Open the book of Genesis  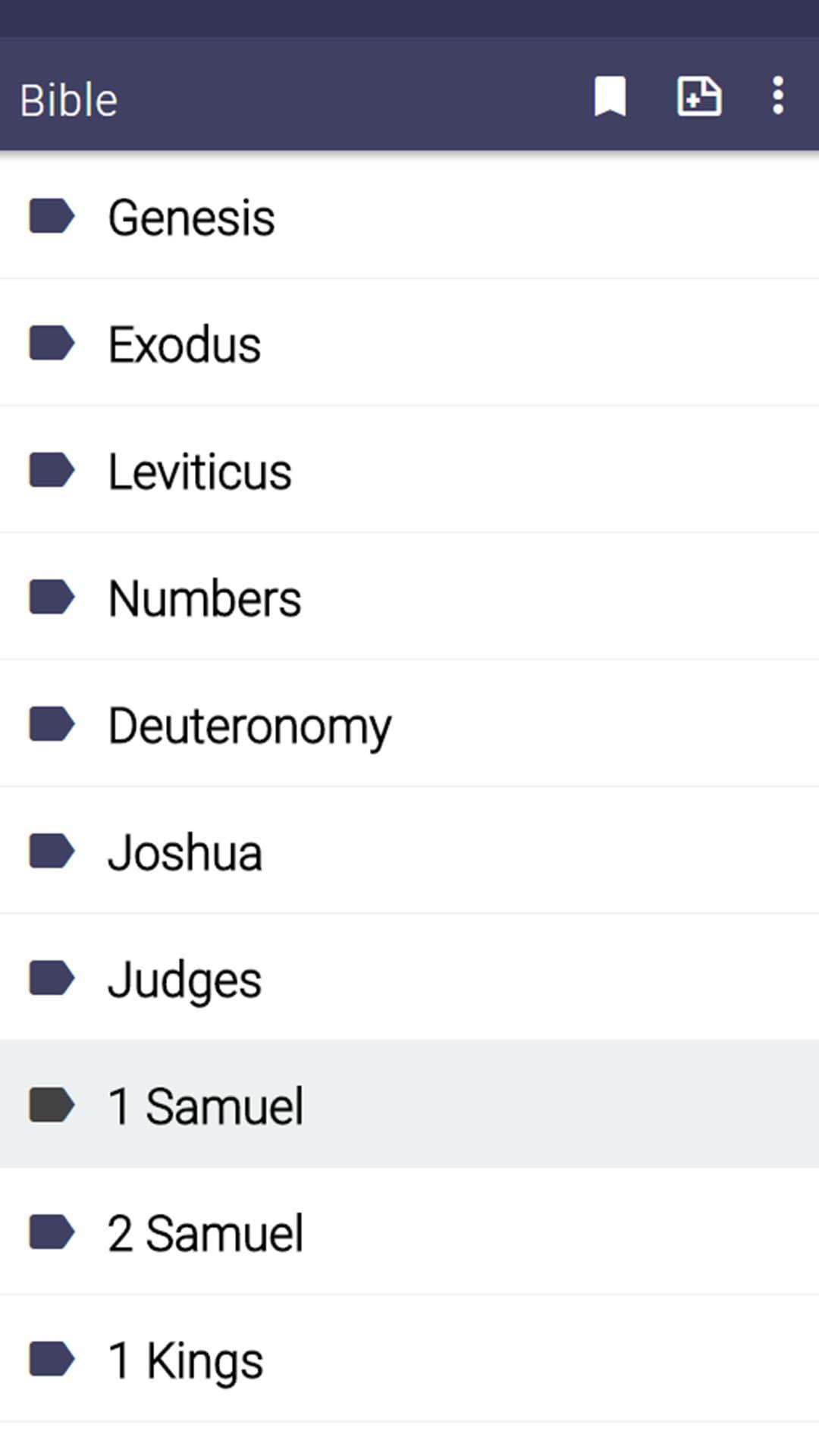[409, 216]
